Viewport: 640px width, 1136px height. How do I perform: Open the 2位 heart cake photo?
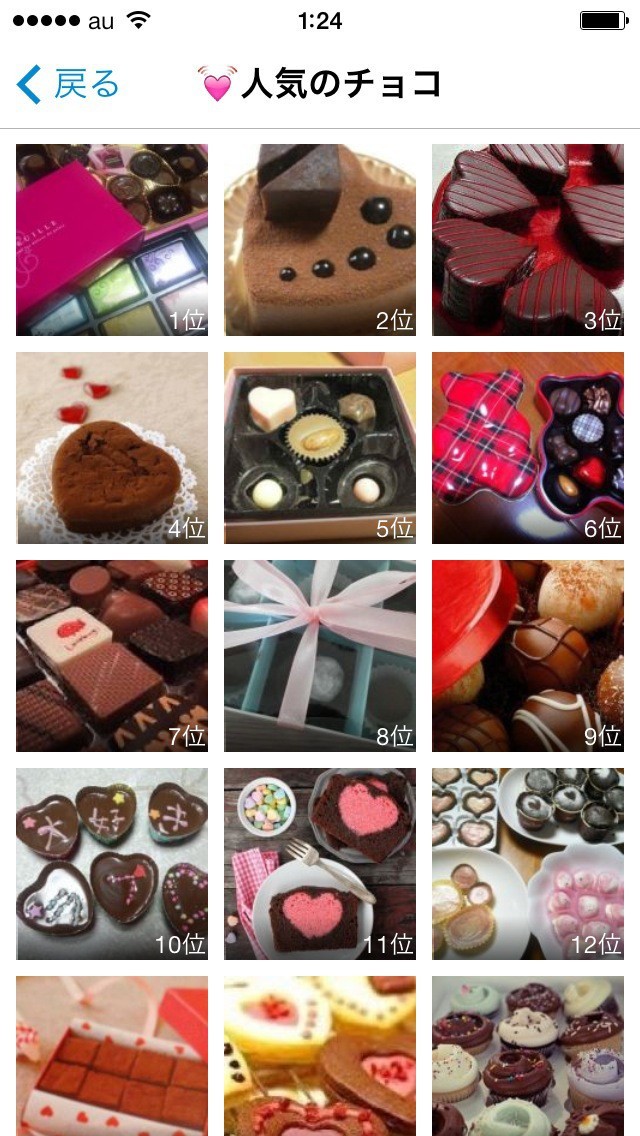pos(320,240)
